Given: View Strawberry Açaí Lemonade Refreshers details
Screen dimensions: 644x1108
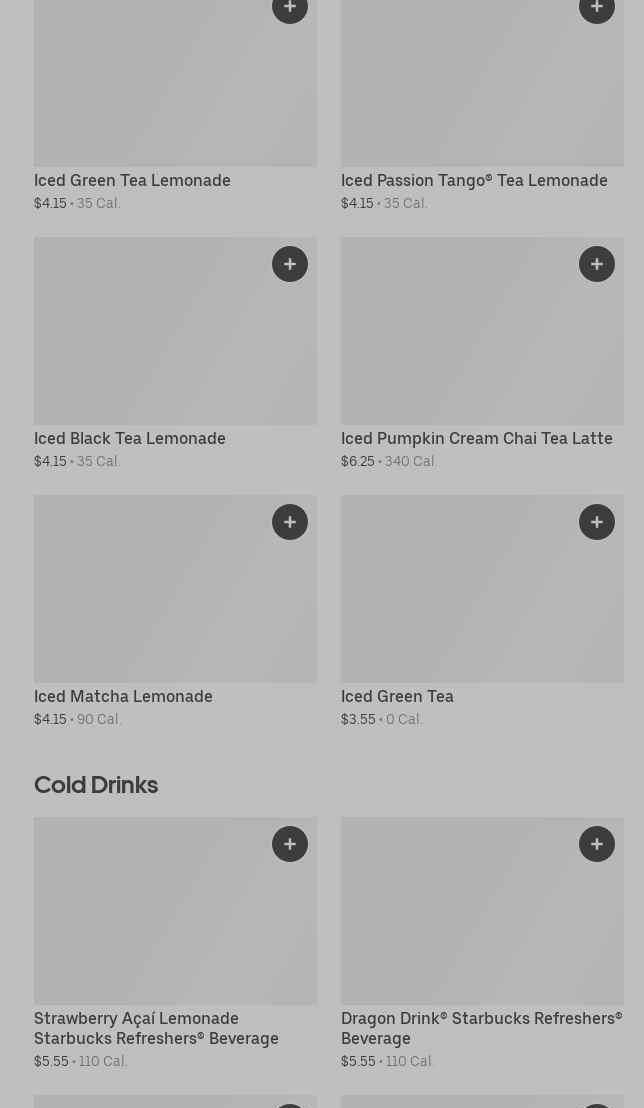Looking at the screenshot, I should click(x=156, y=1028).
